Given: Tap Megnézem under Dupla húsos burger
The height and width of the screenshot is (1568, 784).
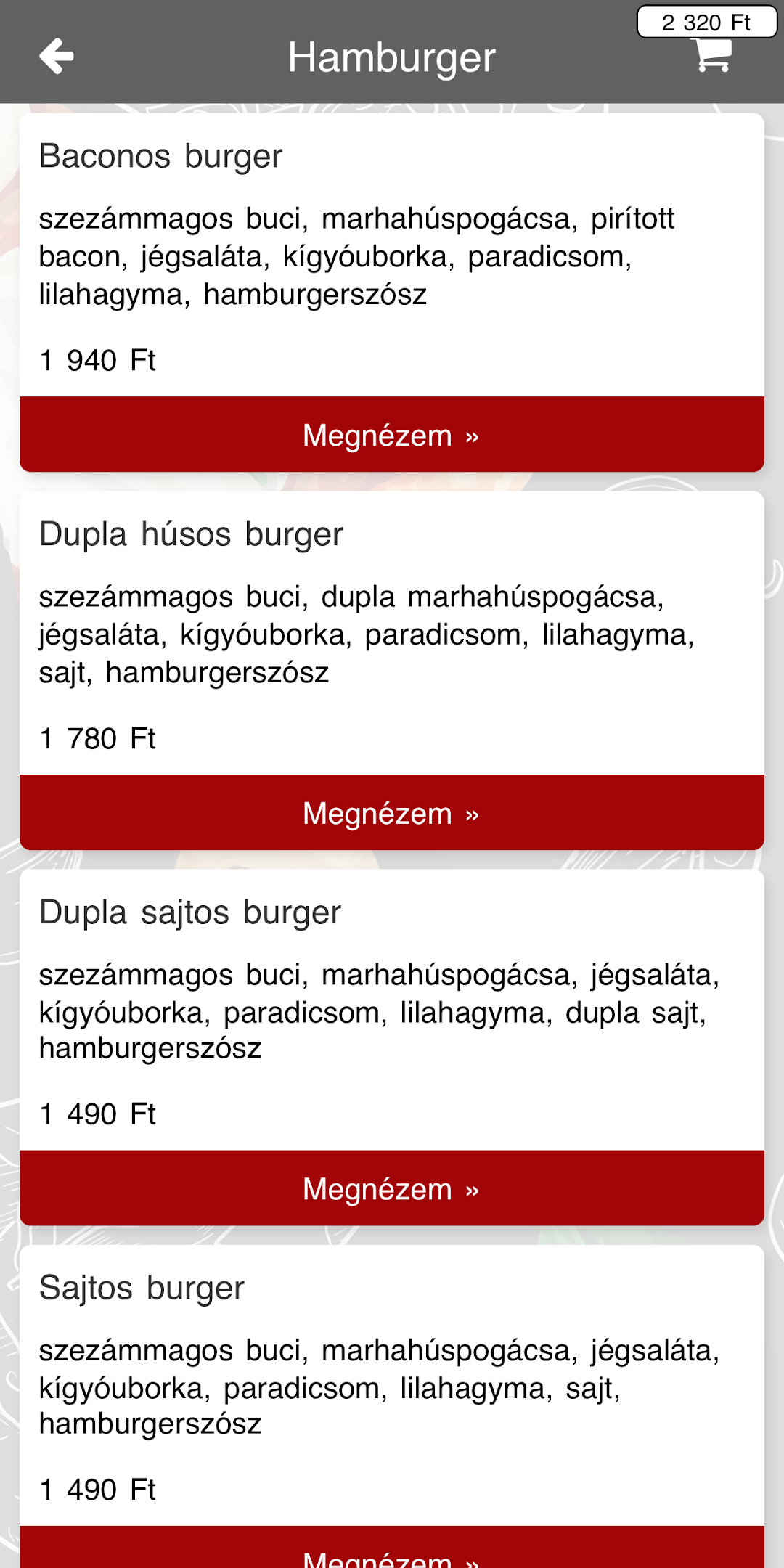Looking at the screenshot, I should (x=392, y=812).
